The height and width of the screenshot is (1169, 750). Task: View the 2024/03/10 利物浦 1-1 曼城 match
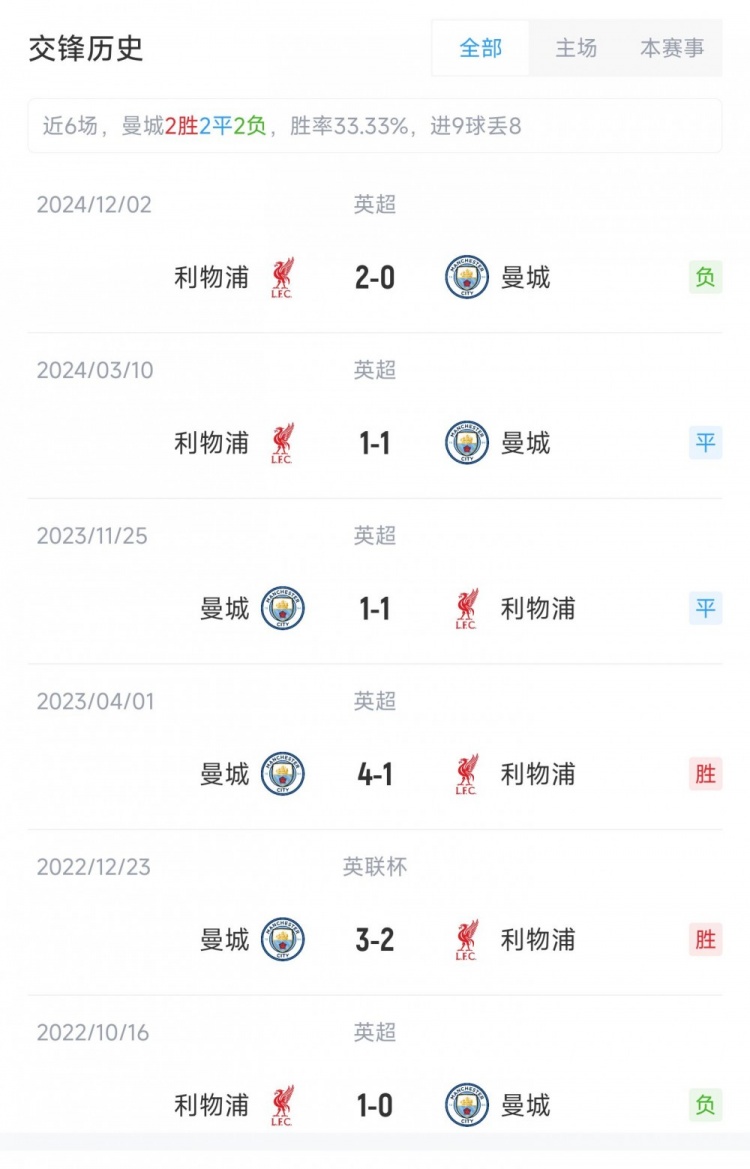click(375, 443)
